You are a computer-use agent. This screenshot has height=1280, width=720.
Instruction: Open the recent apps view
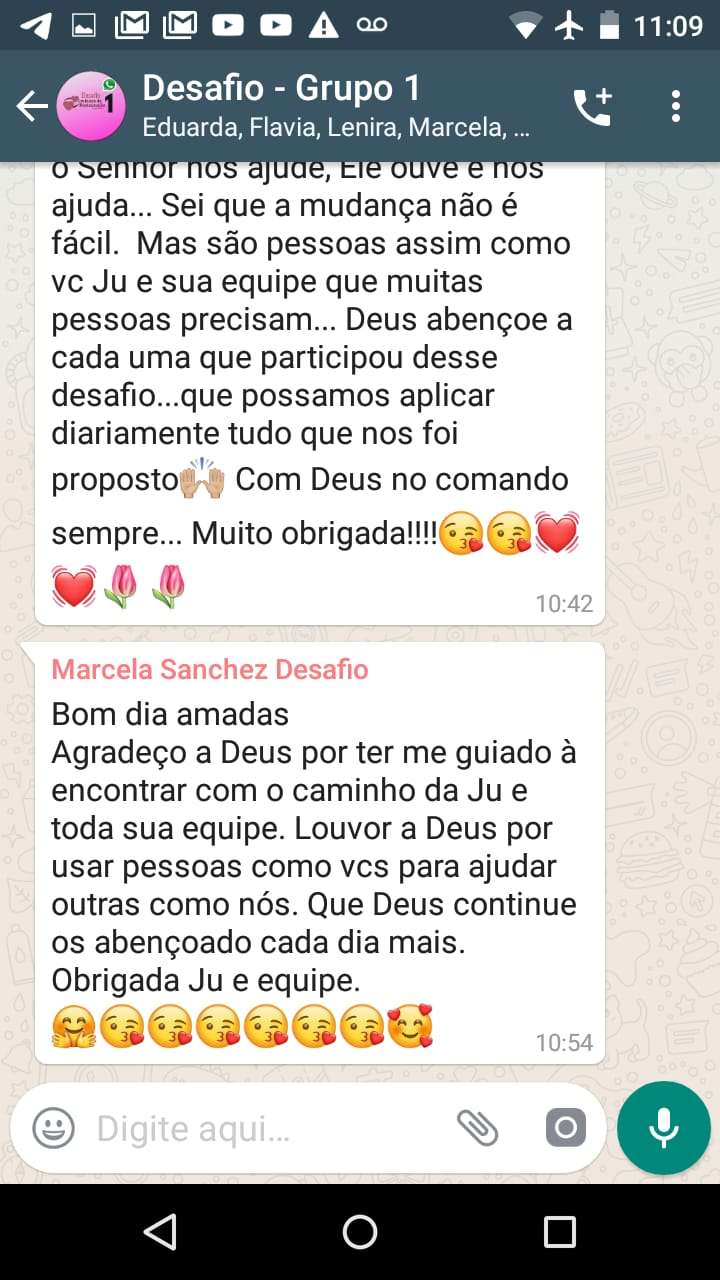(x=560, y=1232)
